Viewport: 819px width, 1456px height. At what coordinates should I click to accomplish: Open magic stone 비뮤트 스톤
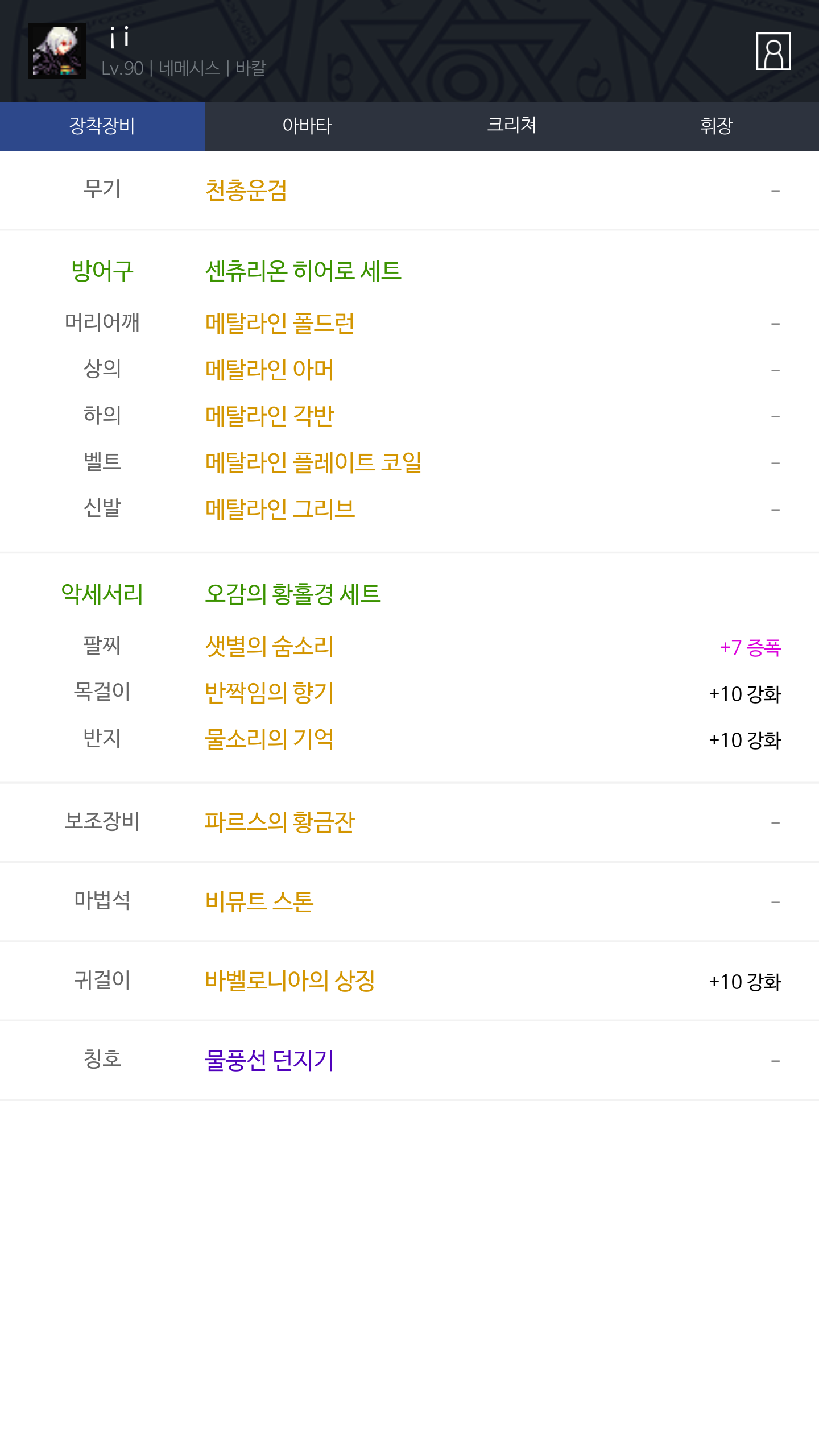259,901
